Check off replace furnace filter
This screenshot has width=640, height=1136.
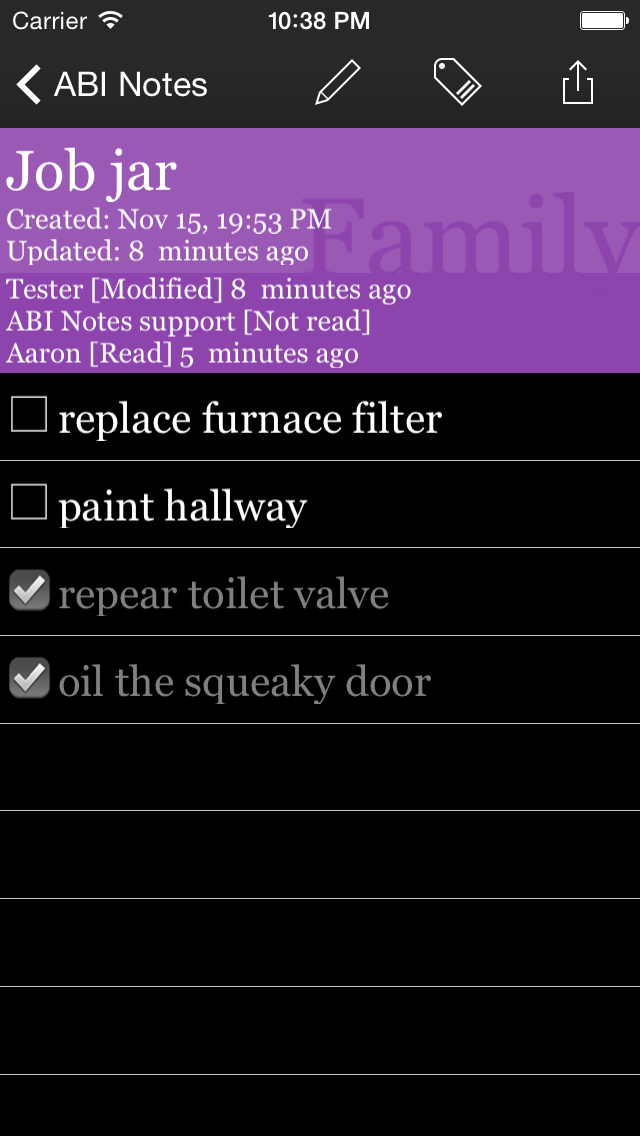coord(29,414)
